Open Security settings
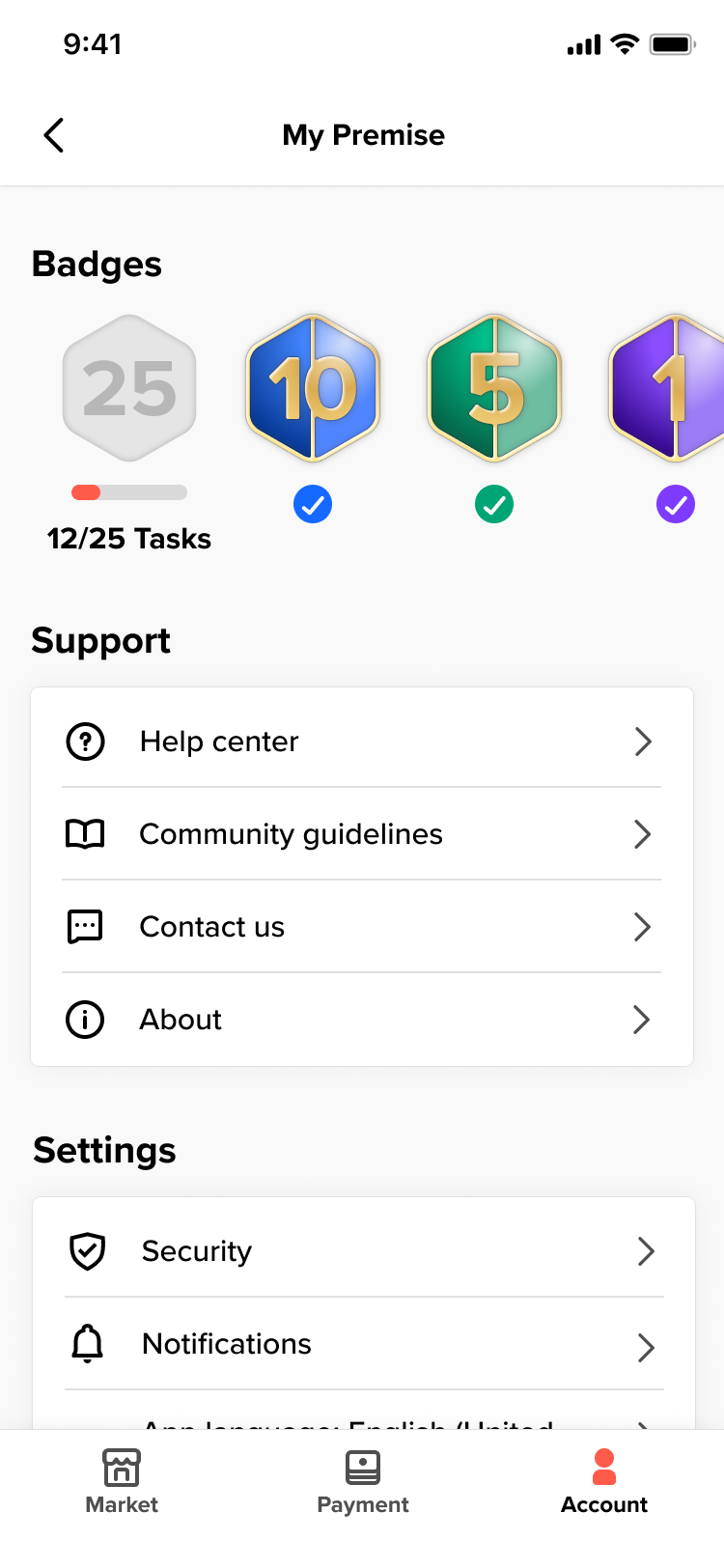 pyautogui.click(x=363, y=1251)
